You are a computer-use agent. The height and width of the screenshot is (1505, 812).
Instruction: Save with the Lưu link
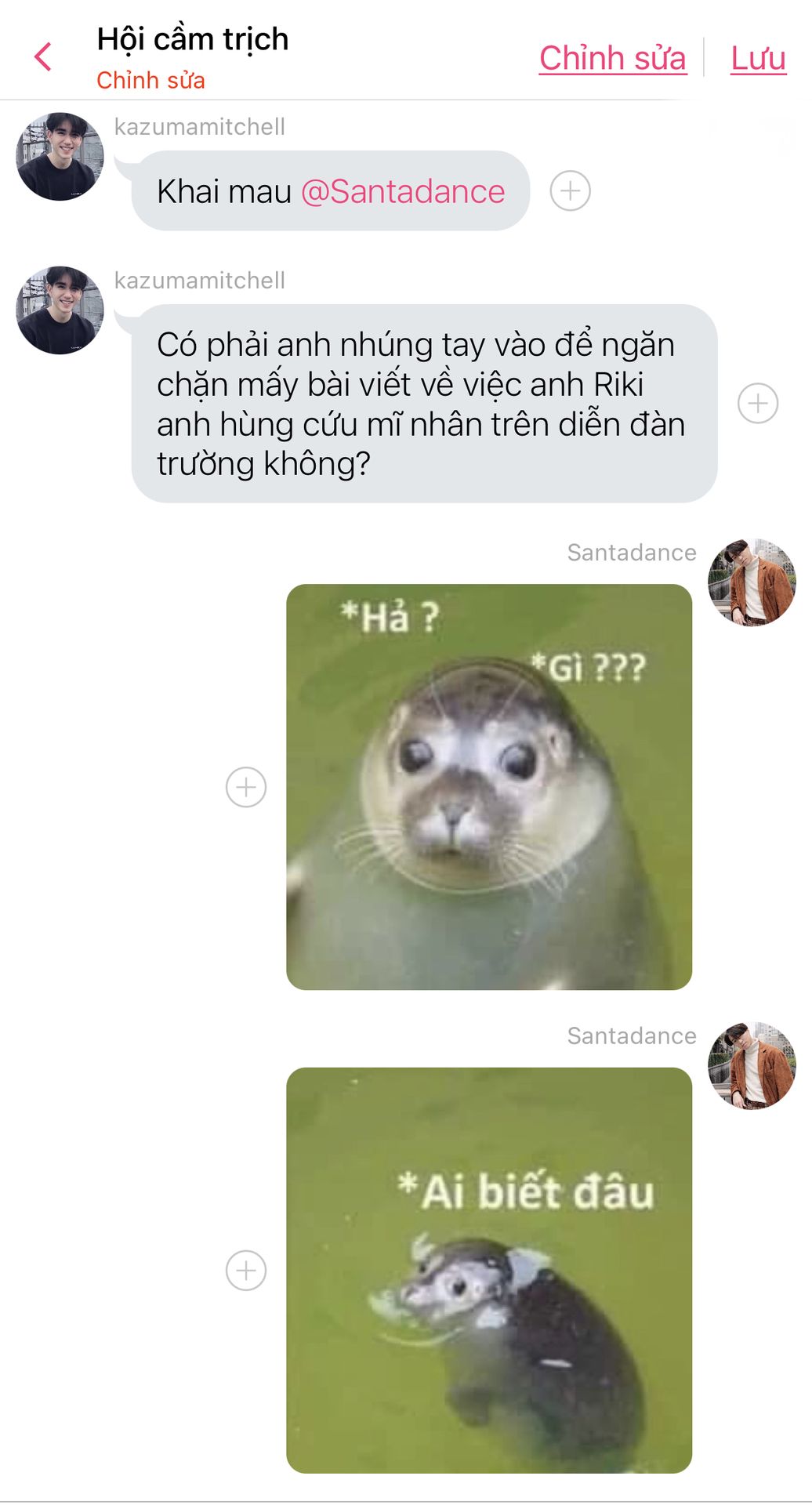click(x=757, y=58)
